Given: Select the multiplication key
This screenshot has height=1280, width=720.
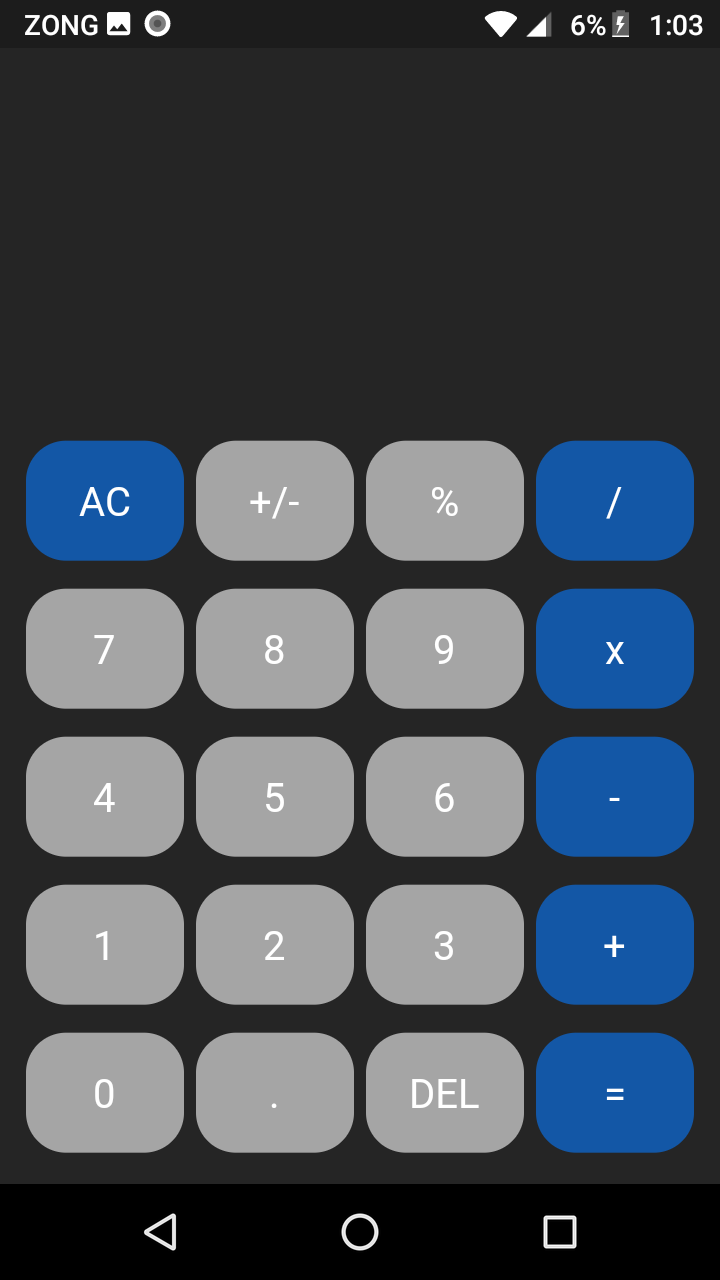Looking at the screenshot, I should [x=614, y=648].
